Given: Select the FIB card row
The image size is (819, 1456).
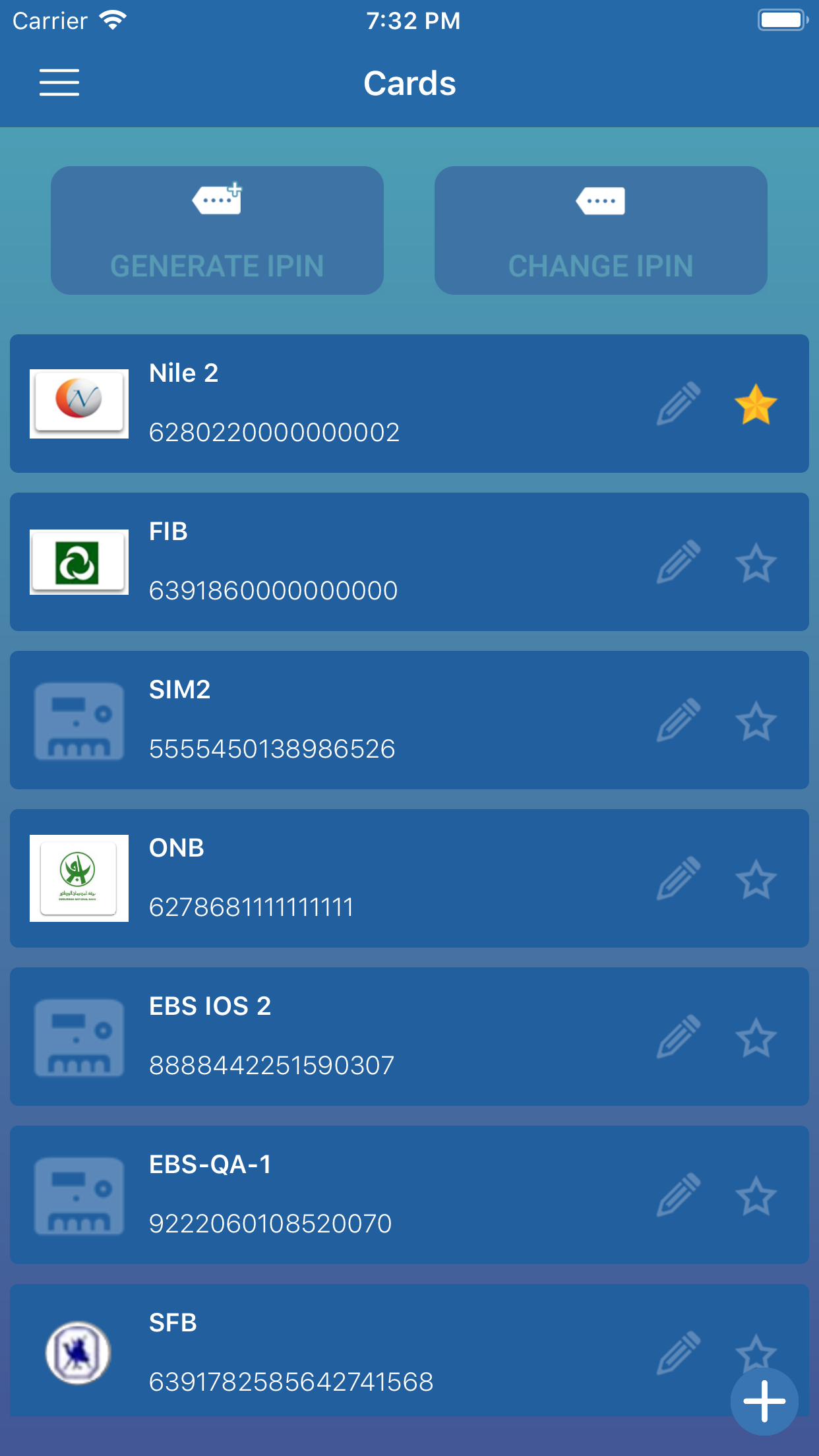Looking at the screenshot, I should pyautogui.click(x=330, y=562).
